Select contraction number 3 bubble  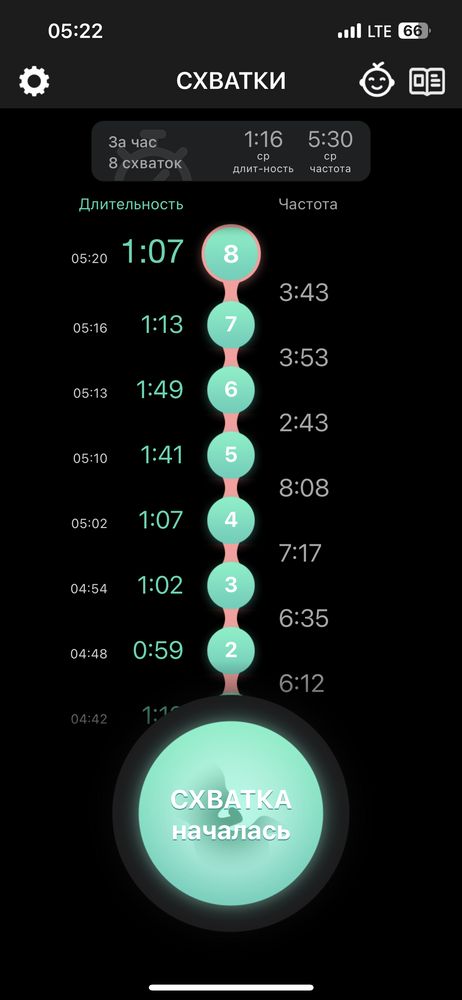[231, 585]
